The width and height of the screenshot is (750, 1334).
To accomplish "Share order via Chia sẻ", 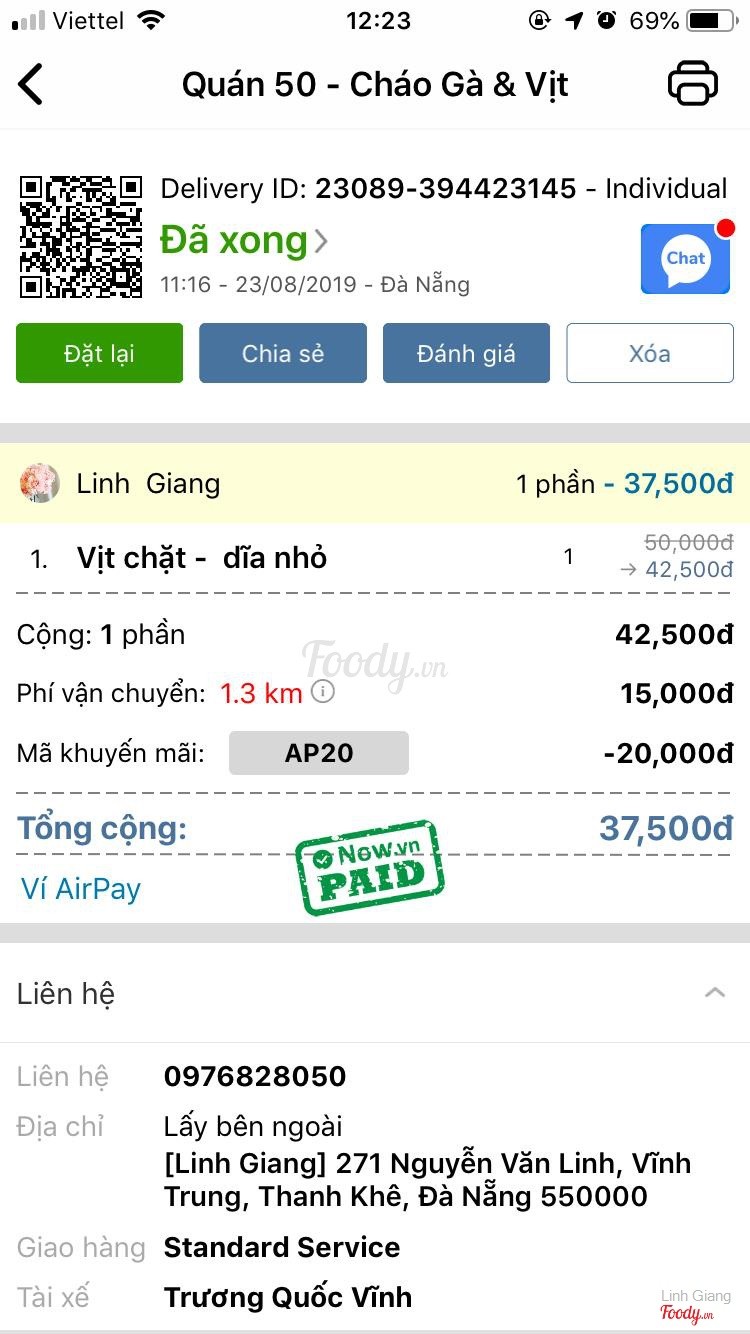I will pos(283,353).
